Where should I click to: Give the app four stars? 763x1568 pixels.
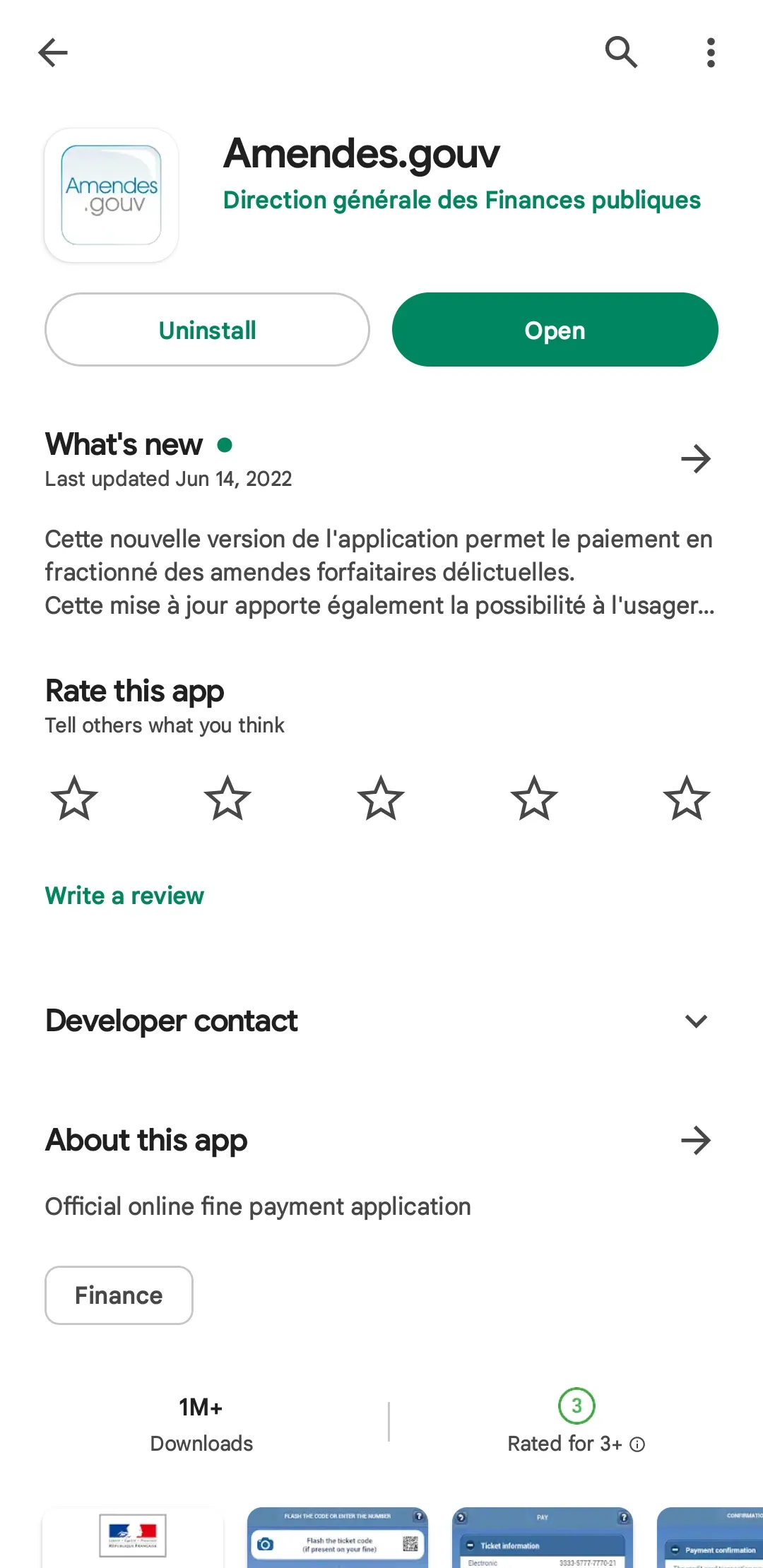(x=534, y=799)
